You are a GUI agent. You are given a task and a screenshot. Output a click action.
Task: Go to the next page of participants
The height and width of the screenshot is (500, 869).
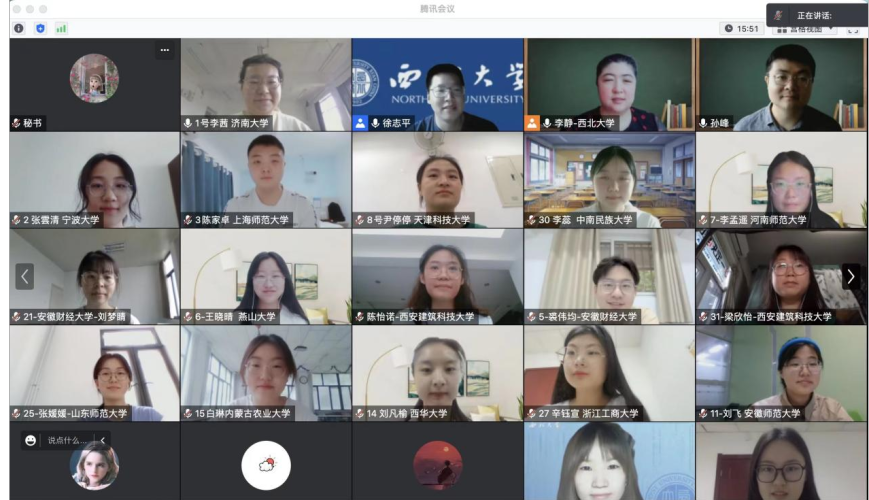coord(851,276)
